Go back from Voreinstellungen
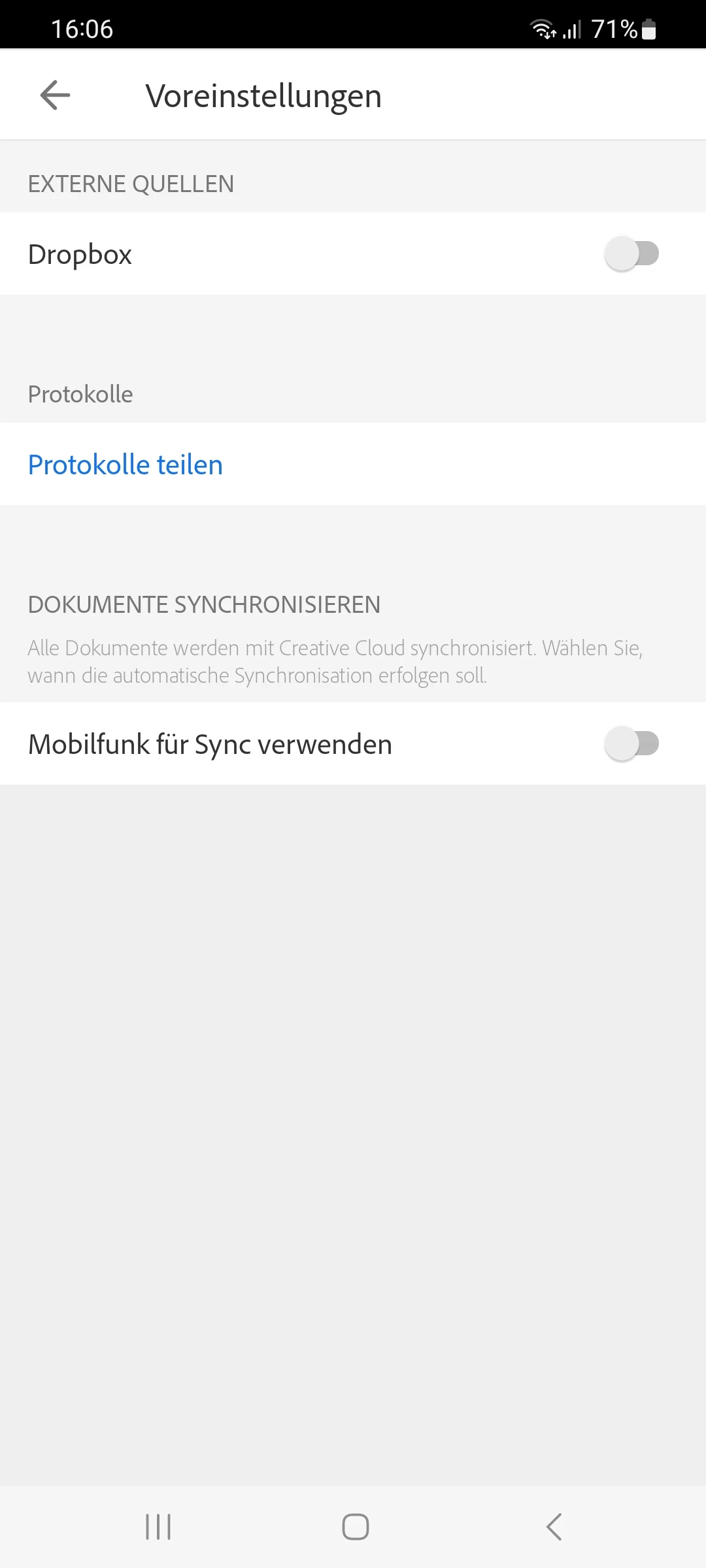This screenshot has height=1568, width=706. 55,95
